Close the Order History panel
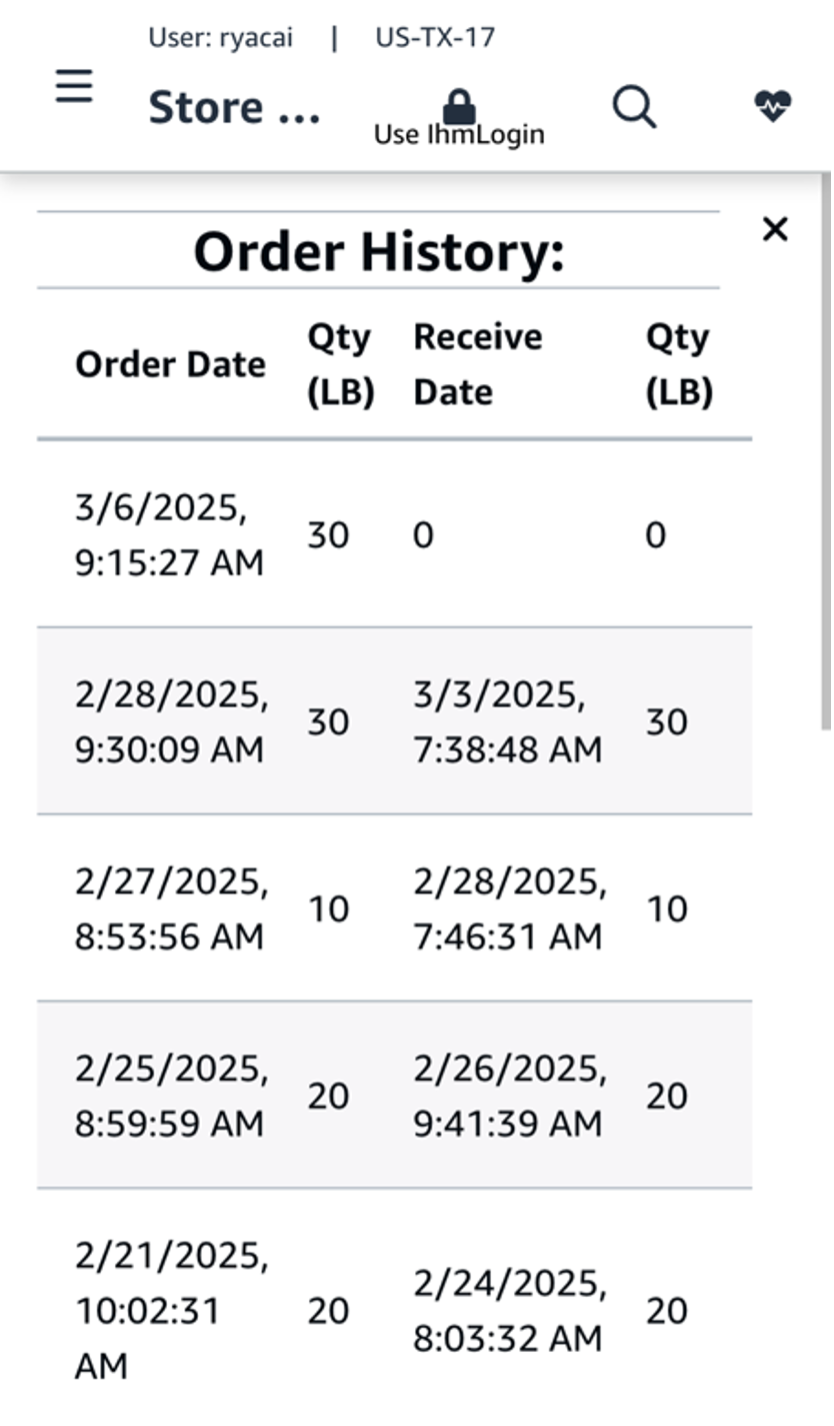The image size is (834, 1426). pos(775,229)
